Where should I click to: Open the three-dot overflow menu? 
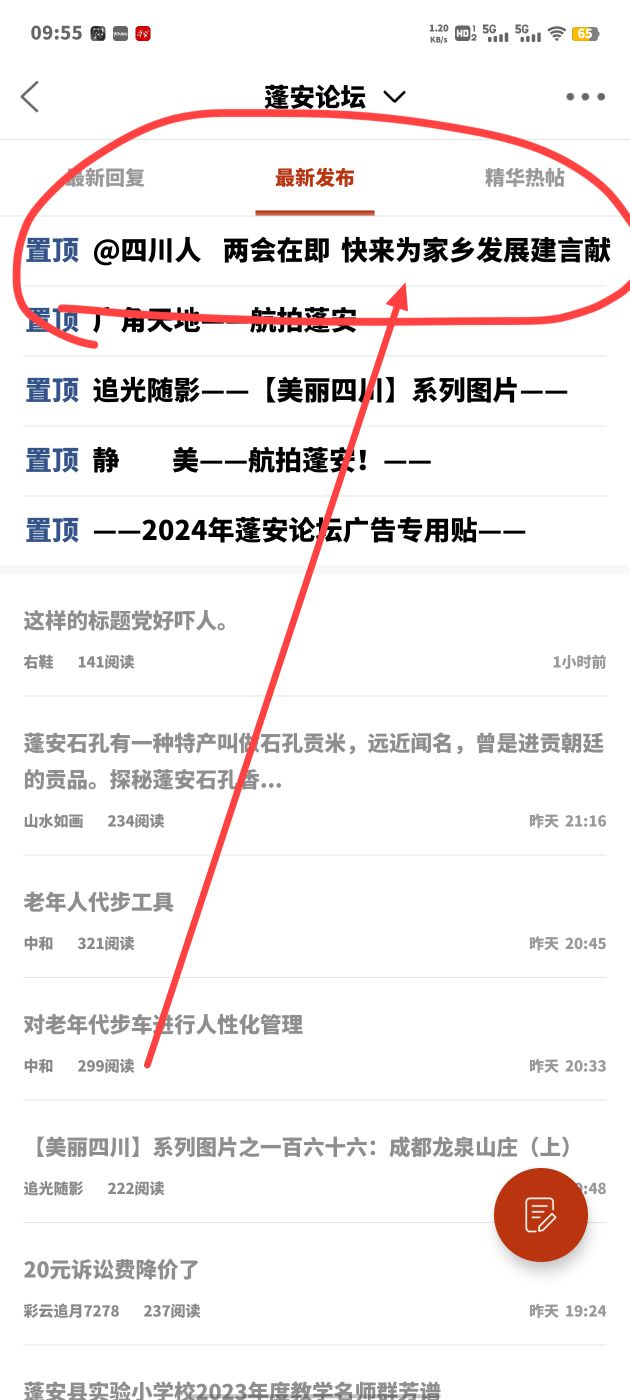point(585,97)
